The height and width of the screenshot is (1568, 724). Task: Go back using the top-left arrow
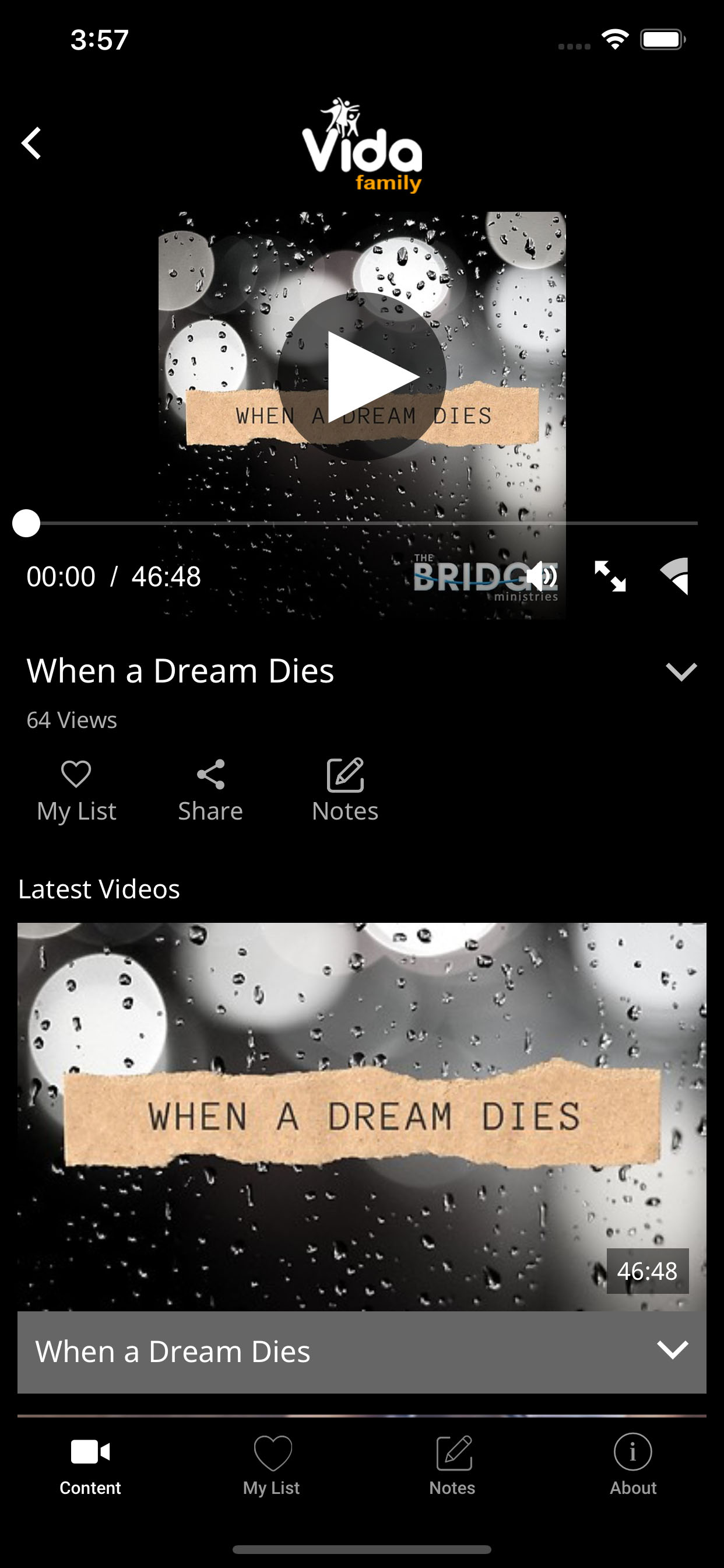pyautogui.click(x=31, y=143)
